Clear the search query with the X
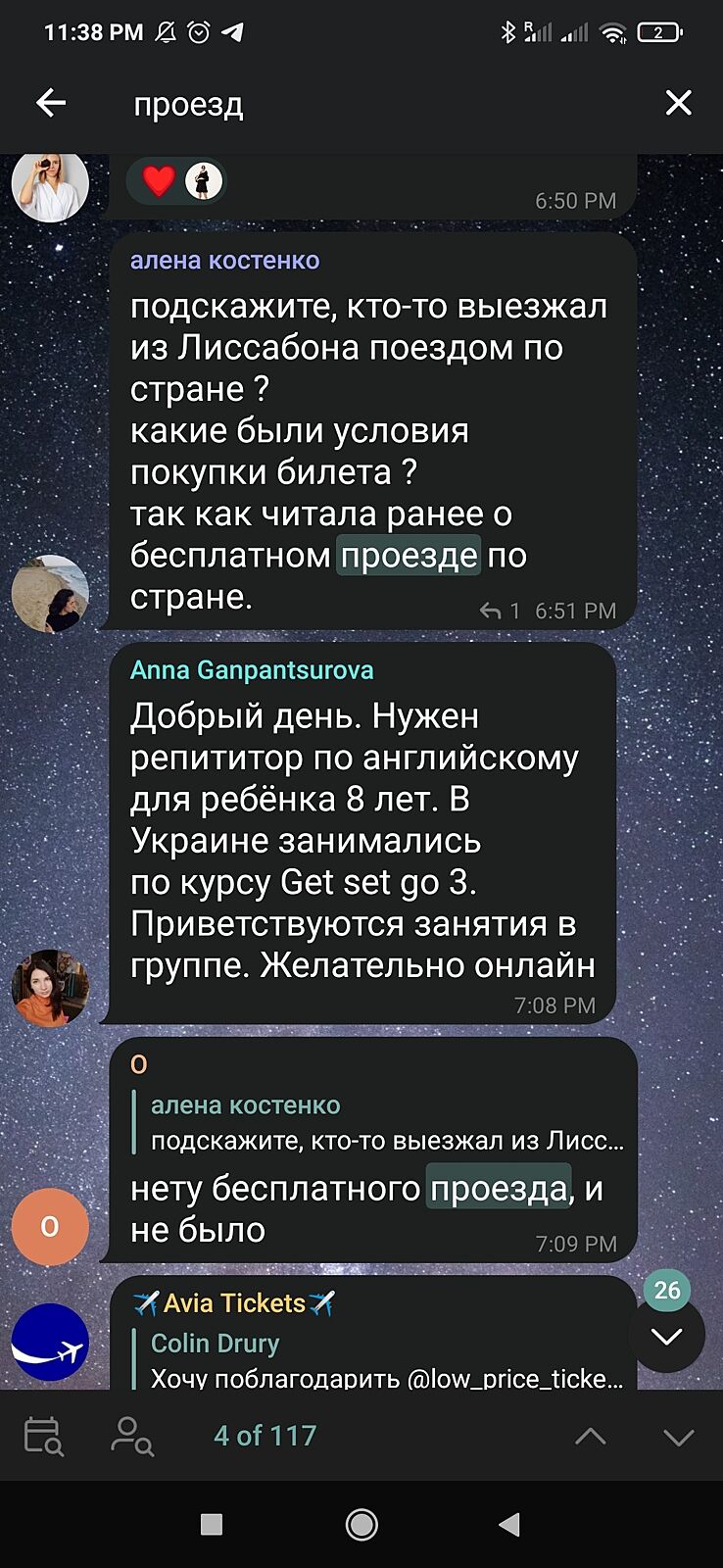Viewport: 723px width, 1568px height. [x=678, y=103]
